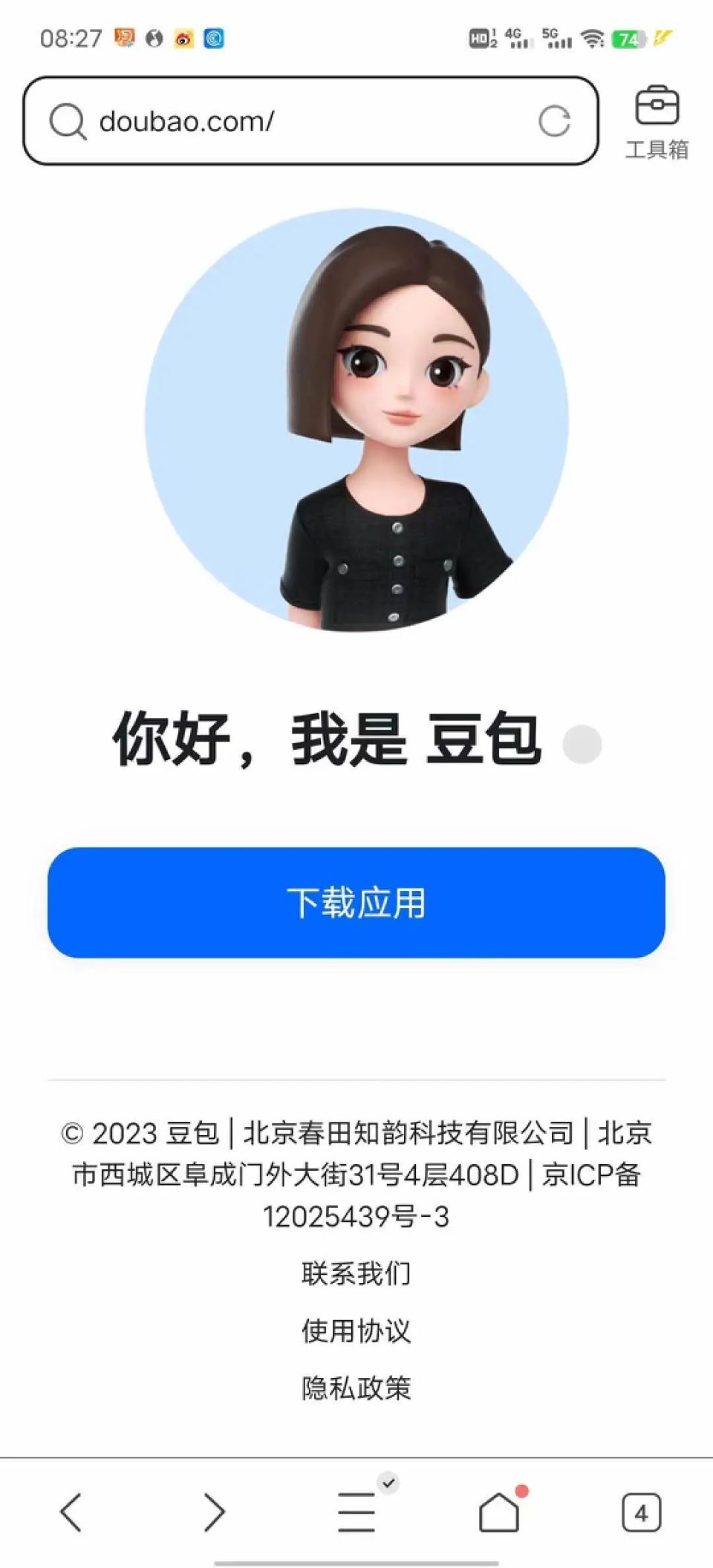Reload the doubao.com page
Screen dimensions: 713x1568
click(556, 121)
